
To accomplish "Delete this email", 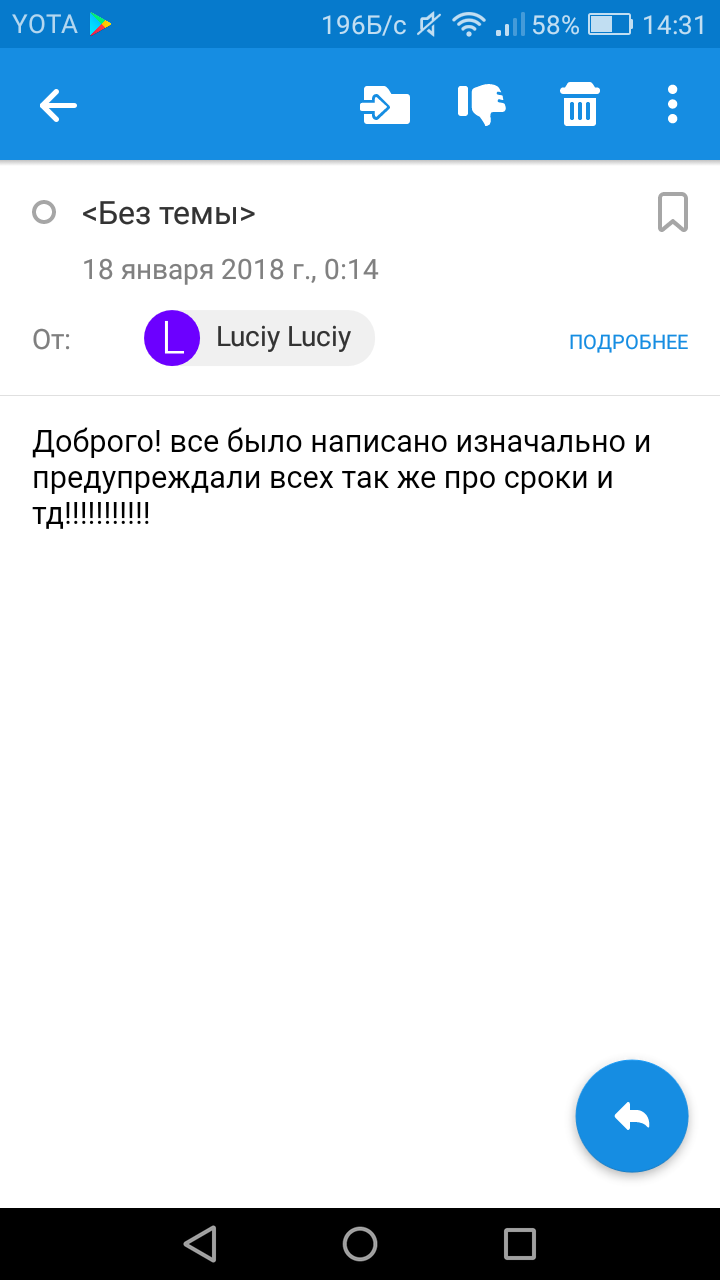I will [579, 105].
